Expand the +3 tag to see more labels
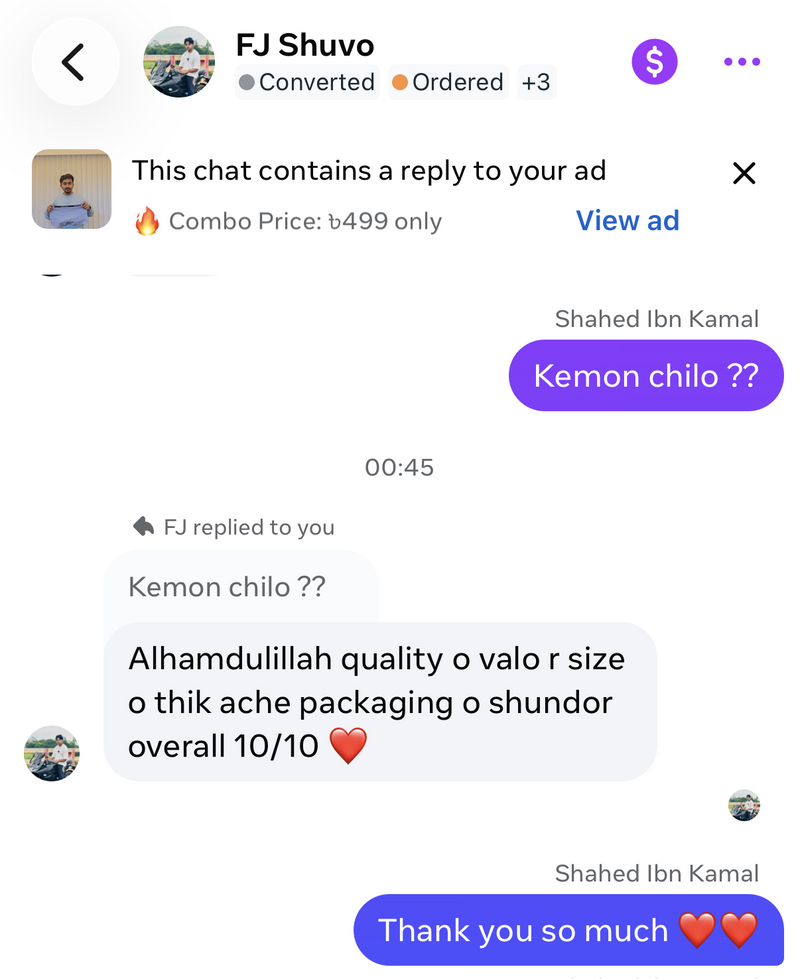 (536, 83)
